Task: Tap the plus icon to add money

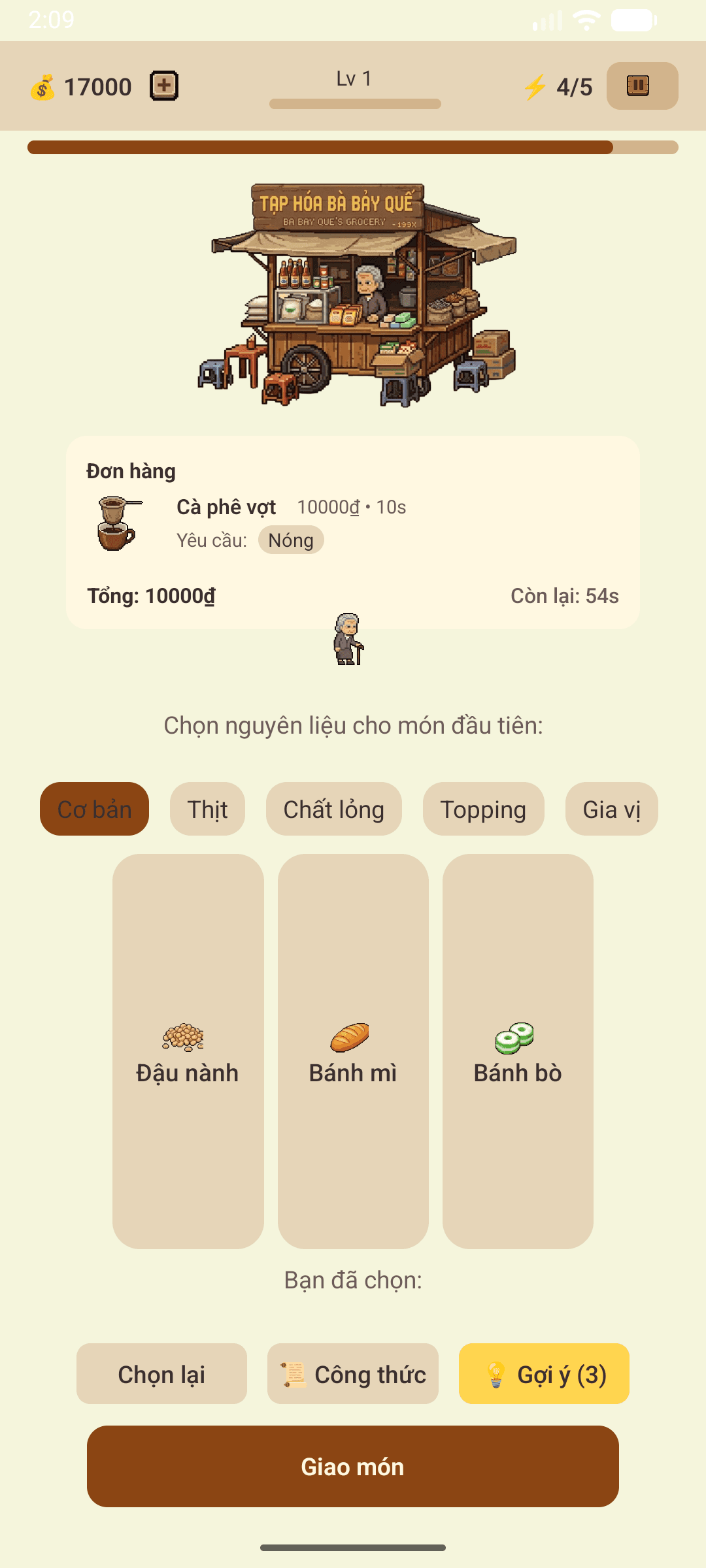Action: click(x=164, y=86)
